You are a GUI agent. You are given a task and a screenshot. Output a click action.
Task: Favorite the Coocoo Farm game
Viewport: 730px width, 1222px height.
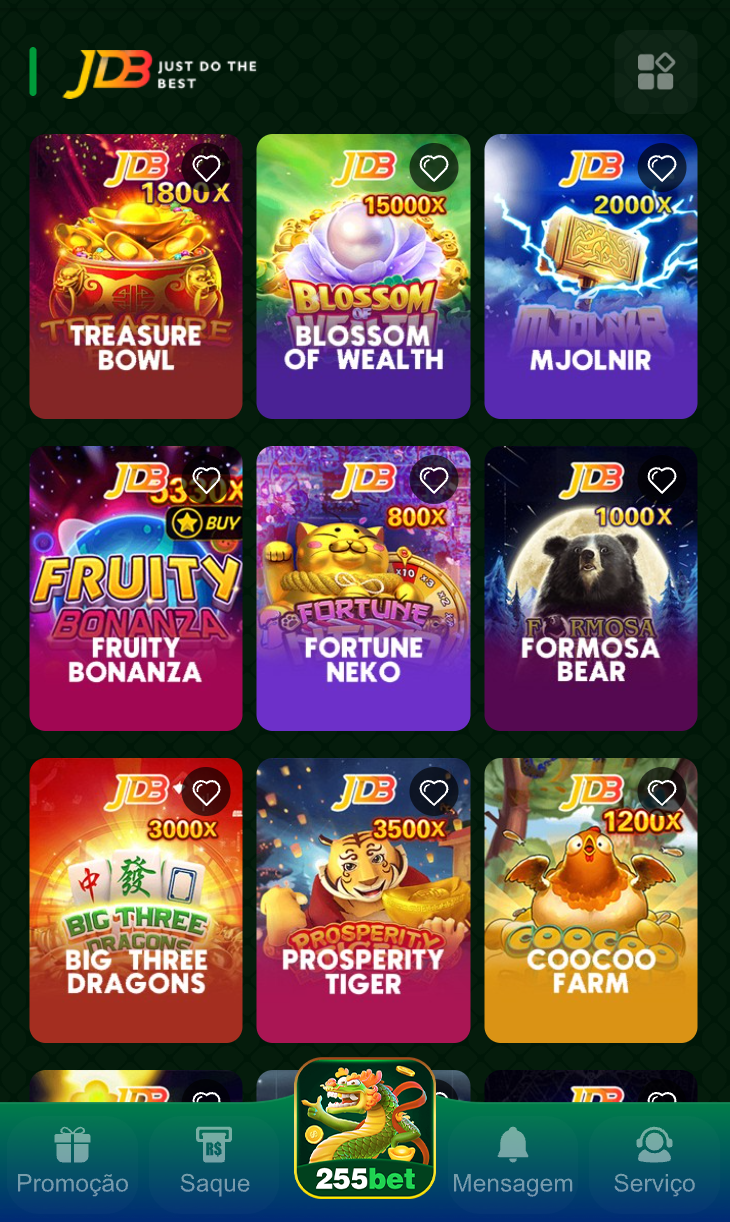[x=662, y=791]
